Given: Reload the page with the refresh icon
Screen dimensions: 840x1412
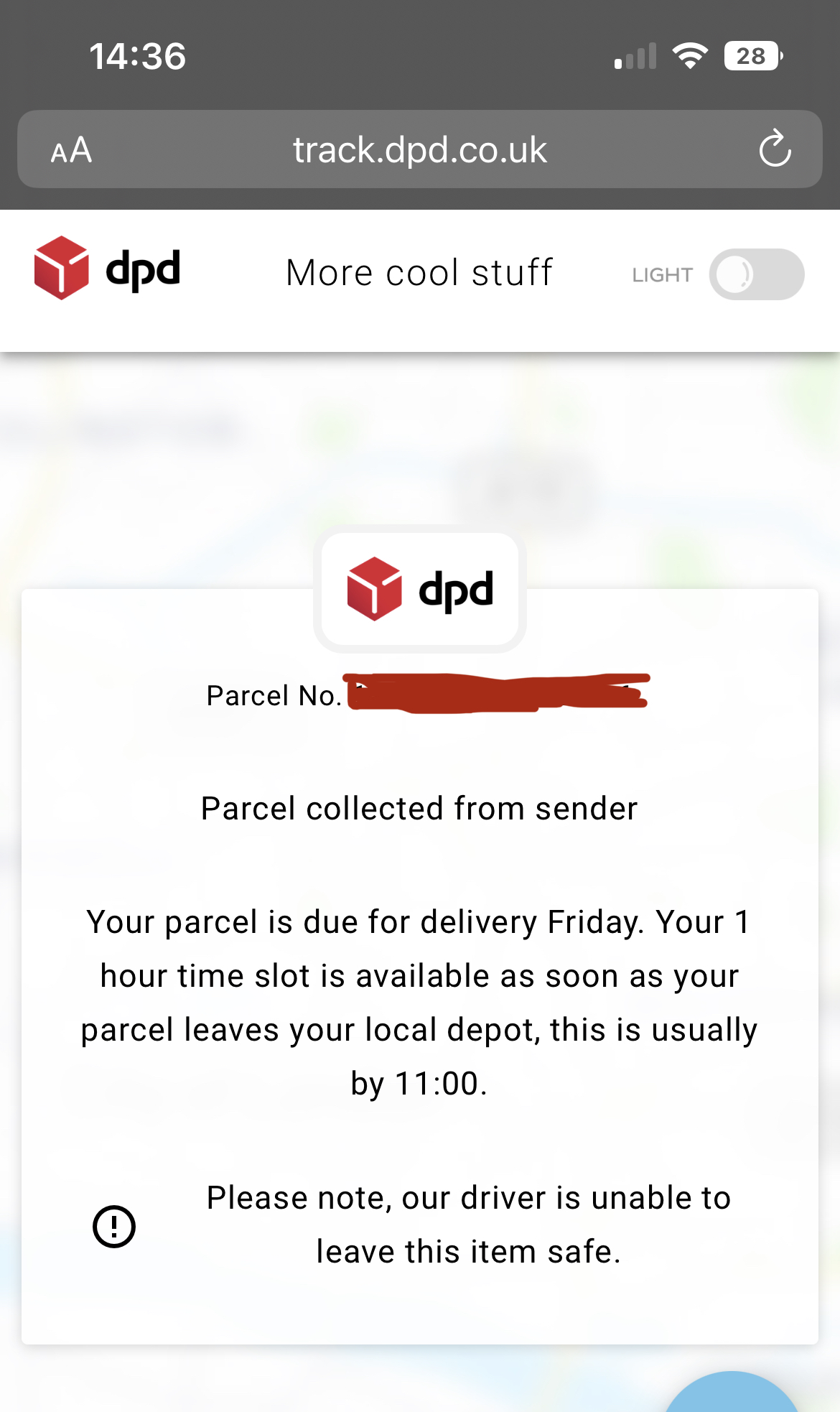Looking at the screenshot, I should pos(775,149).
